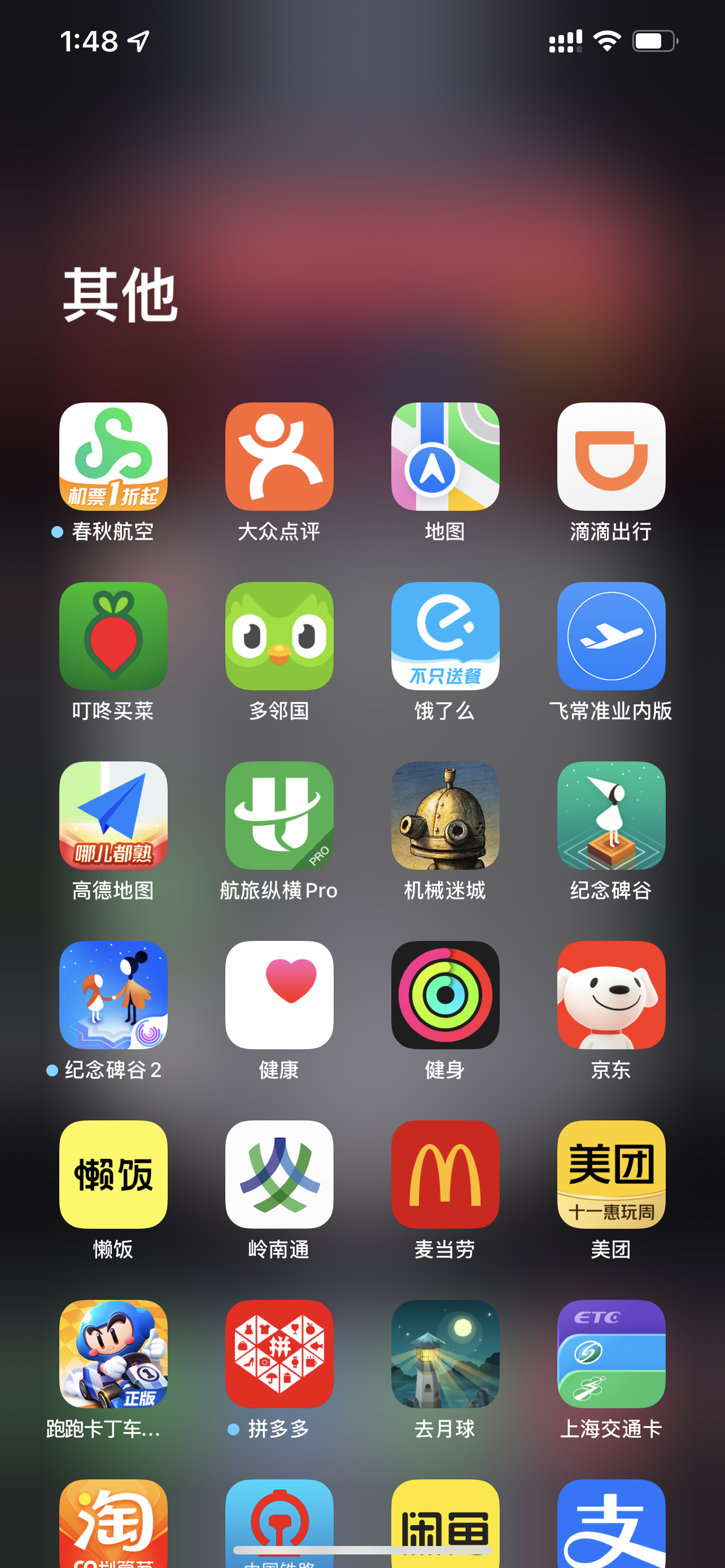Launch the 美团 app
725x1568 pixels.
(611, 1175)
